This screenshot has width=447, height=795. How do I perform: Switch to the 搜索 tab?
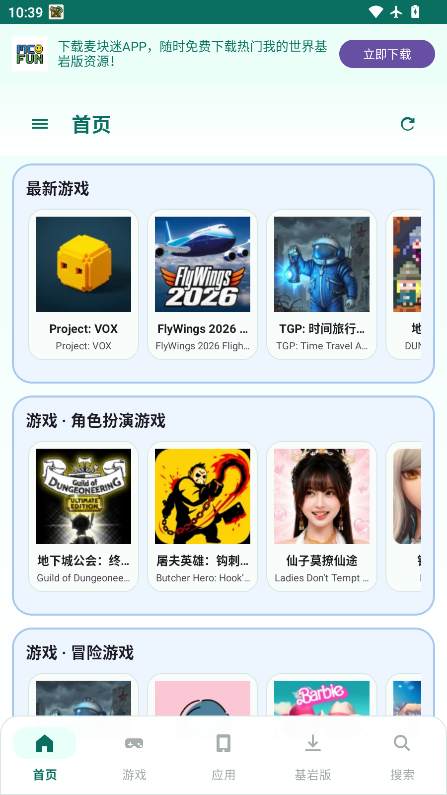coord(402,756)
